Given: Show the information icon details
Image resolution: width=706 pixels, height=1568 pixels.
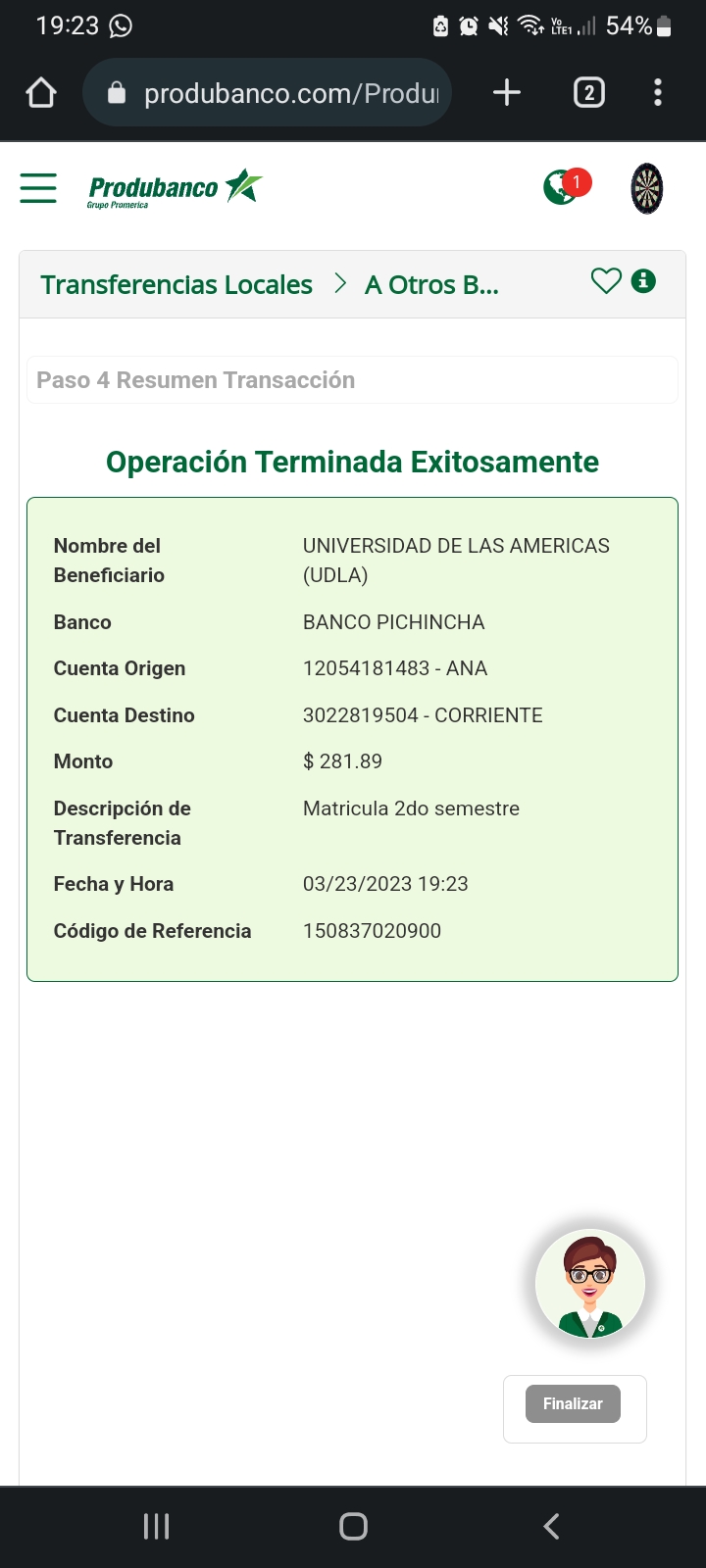Looking at the screenshot, I should pyautogui.click(x=643, y=281).
